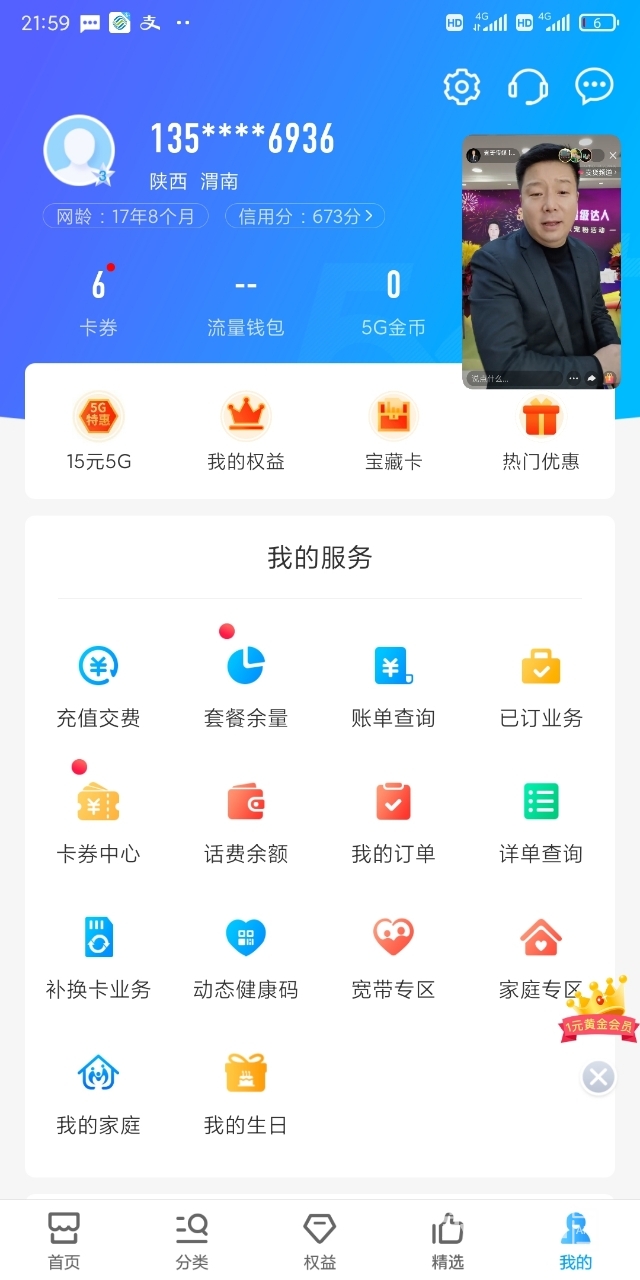Open 账单查询 bill inquiry
640x1280 pixels.
coord(393,685)
